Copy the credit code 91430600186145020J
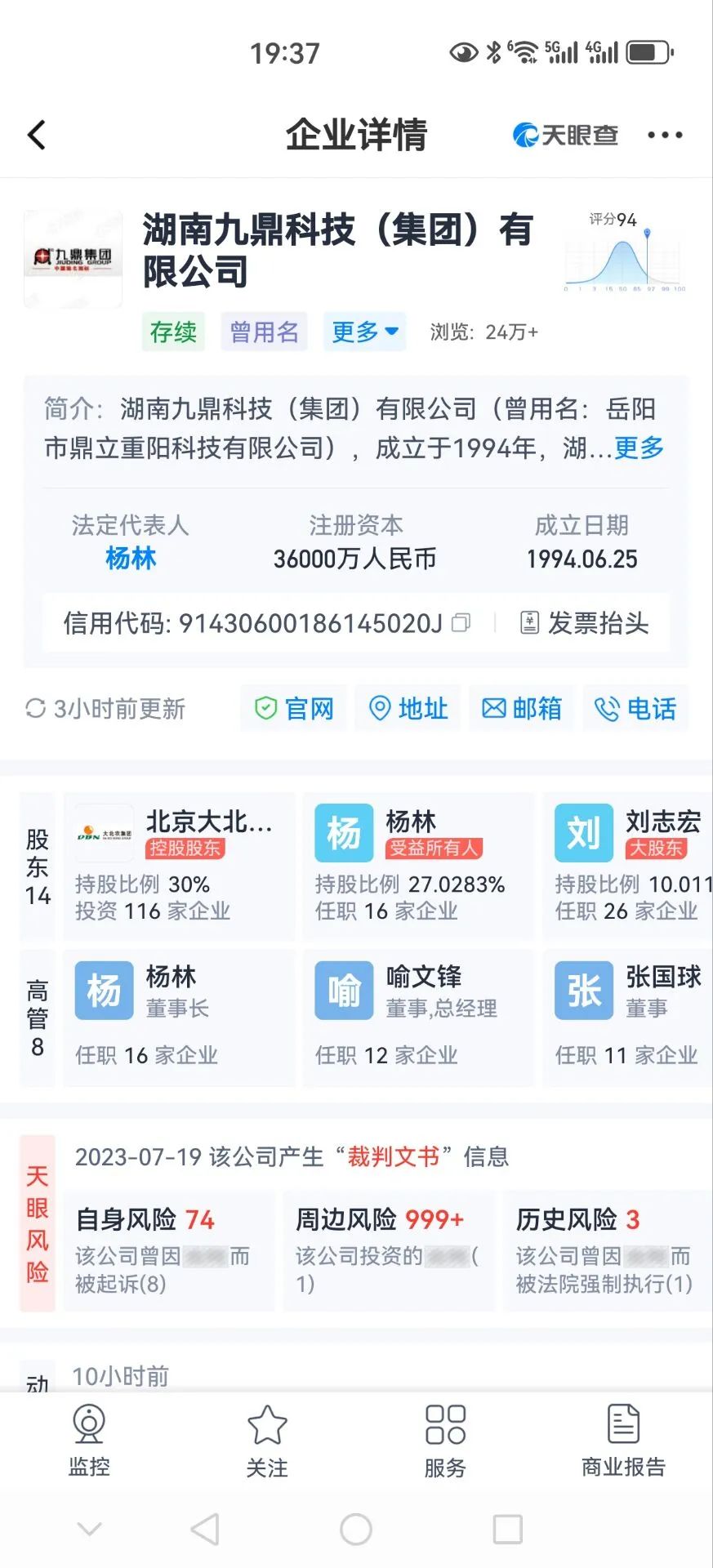Screen dimensions: 713x1568 coord(461,623)
